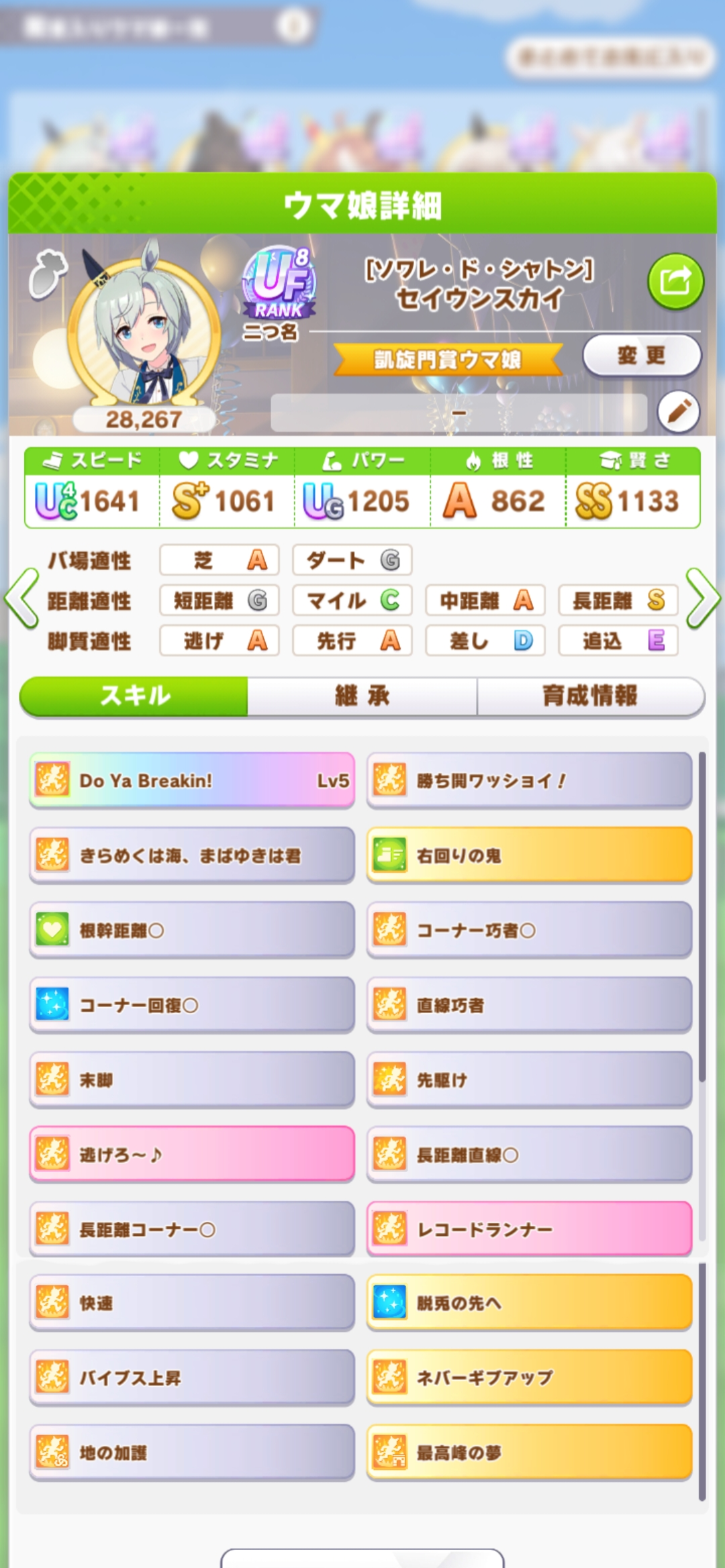Go to the next Uma Musume with the right arrow
The height and width of the screenshot is (1568, 725).
pos(702,598)
